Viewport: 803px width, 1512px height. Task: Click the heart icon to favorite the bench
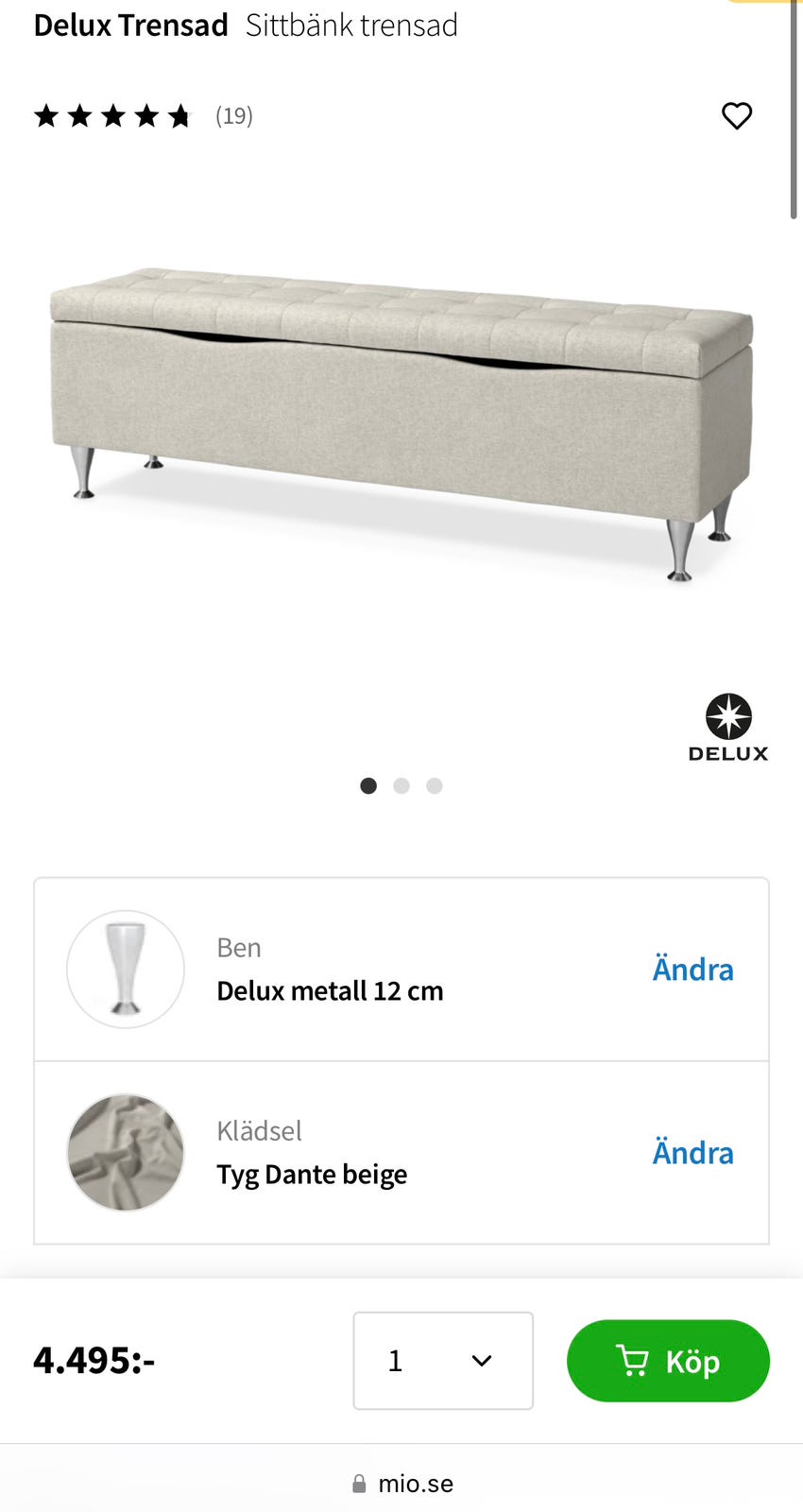click(736, 116)
